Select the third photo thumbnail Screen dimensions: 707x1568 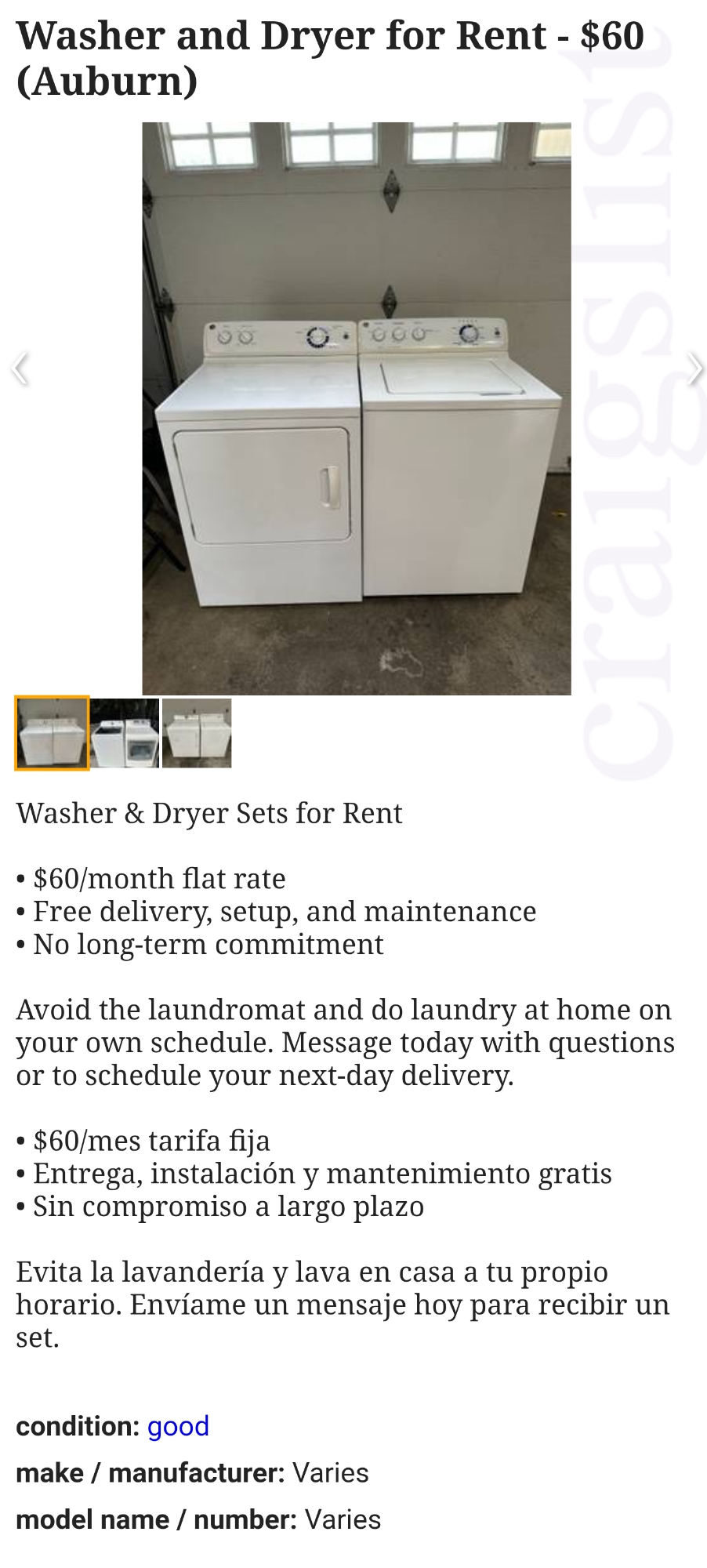197,733
